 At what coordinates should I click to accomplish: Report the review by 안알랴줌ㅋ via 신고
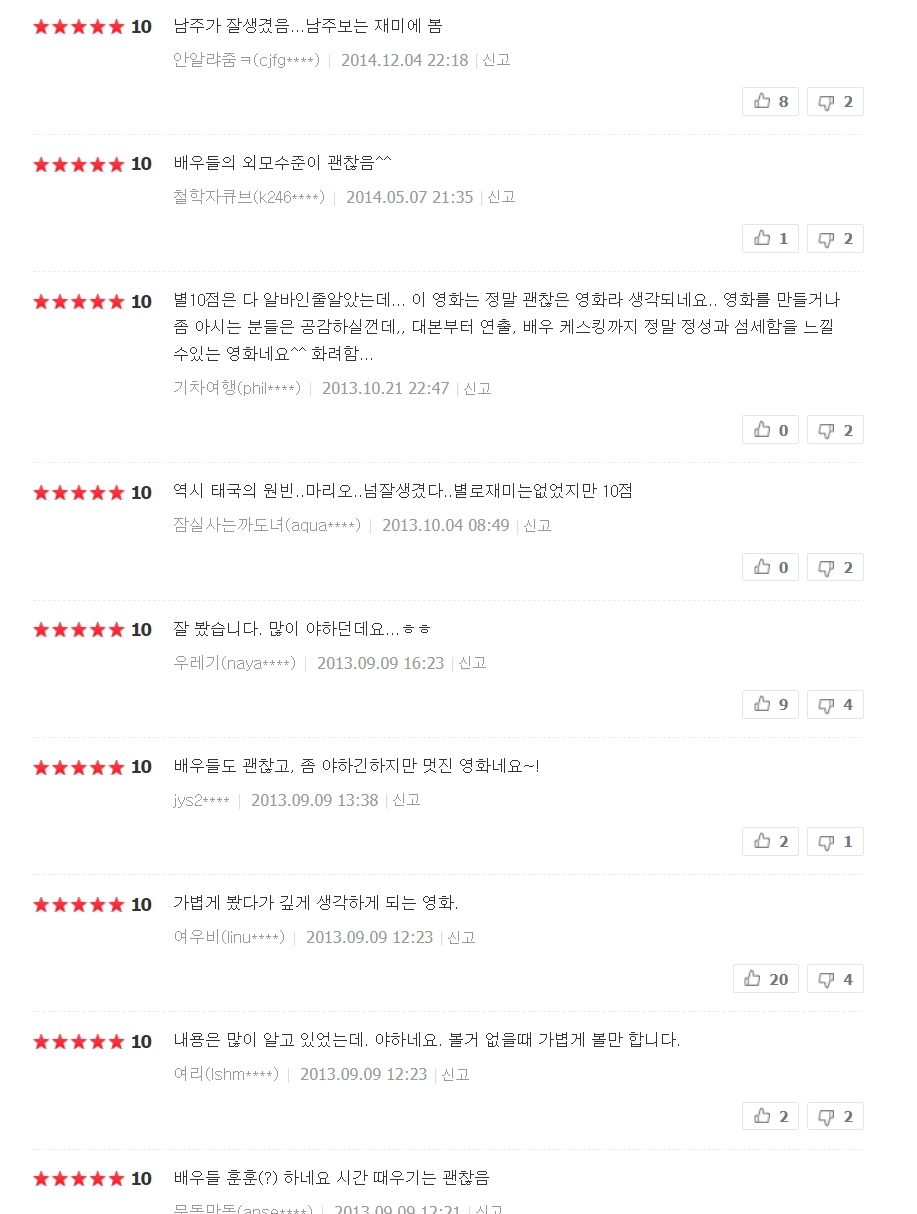pos(497,60)
